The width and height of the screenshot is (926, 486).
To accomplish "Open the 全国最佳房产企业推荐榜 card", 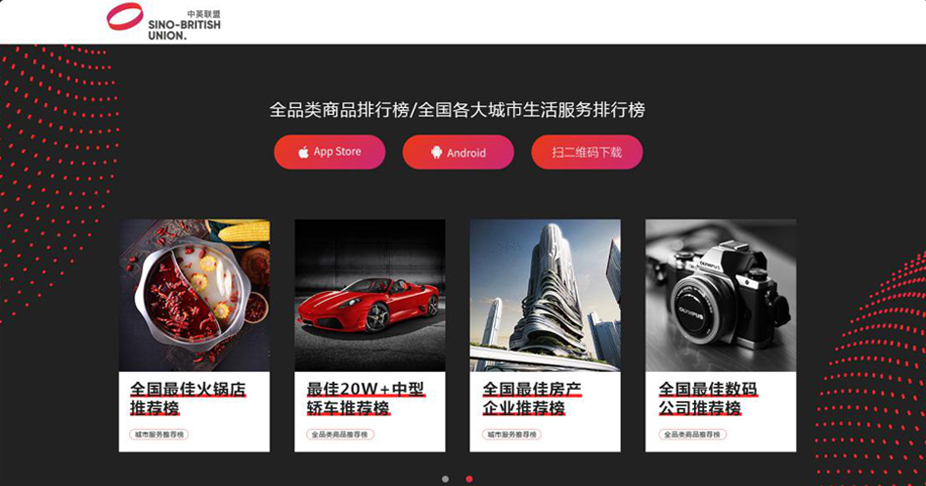I will pyautogui.click(x=545, y=335).
